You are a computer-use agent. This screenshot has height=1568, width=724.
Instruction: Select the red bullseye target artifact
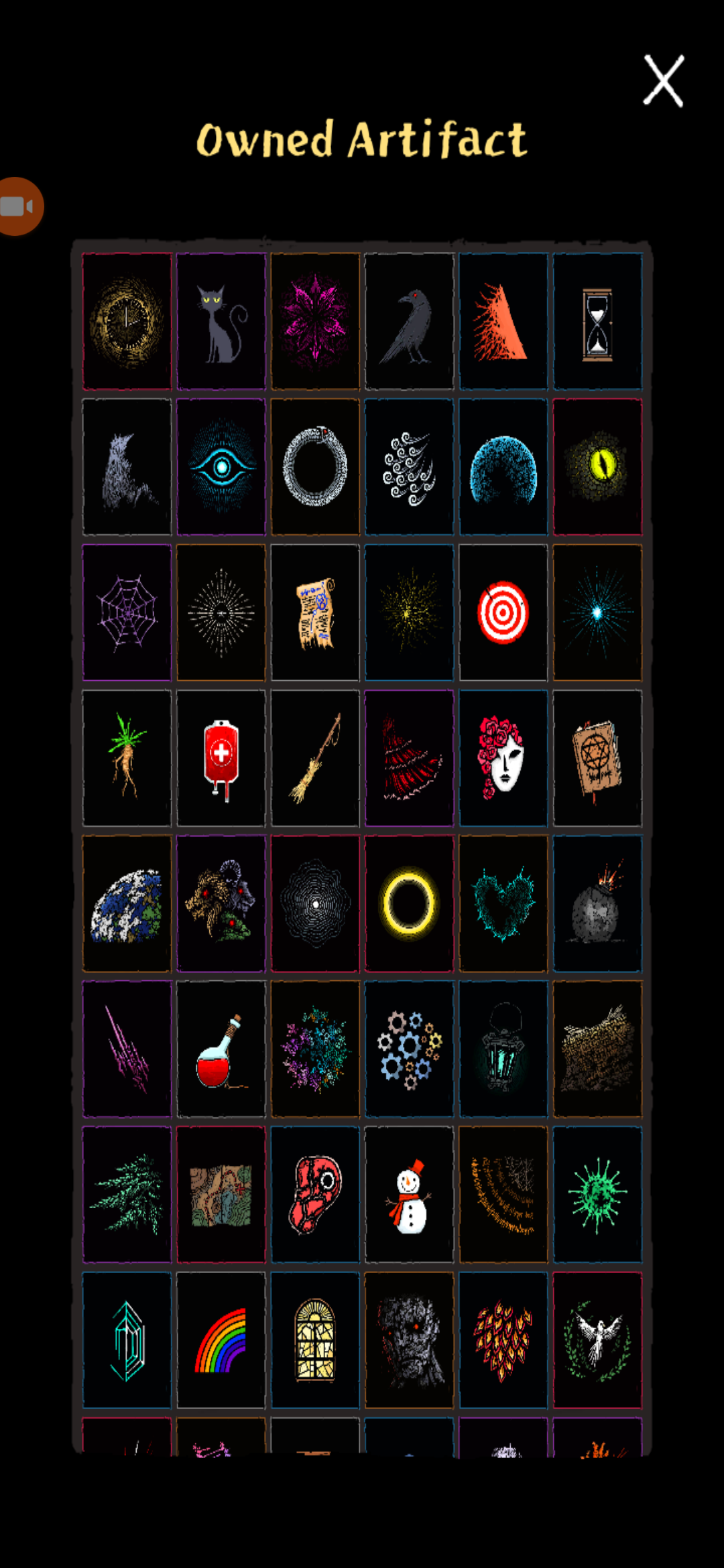pyautogui.click(x=503, y=612)
